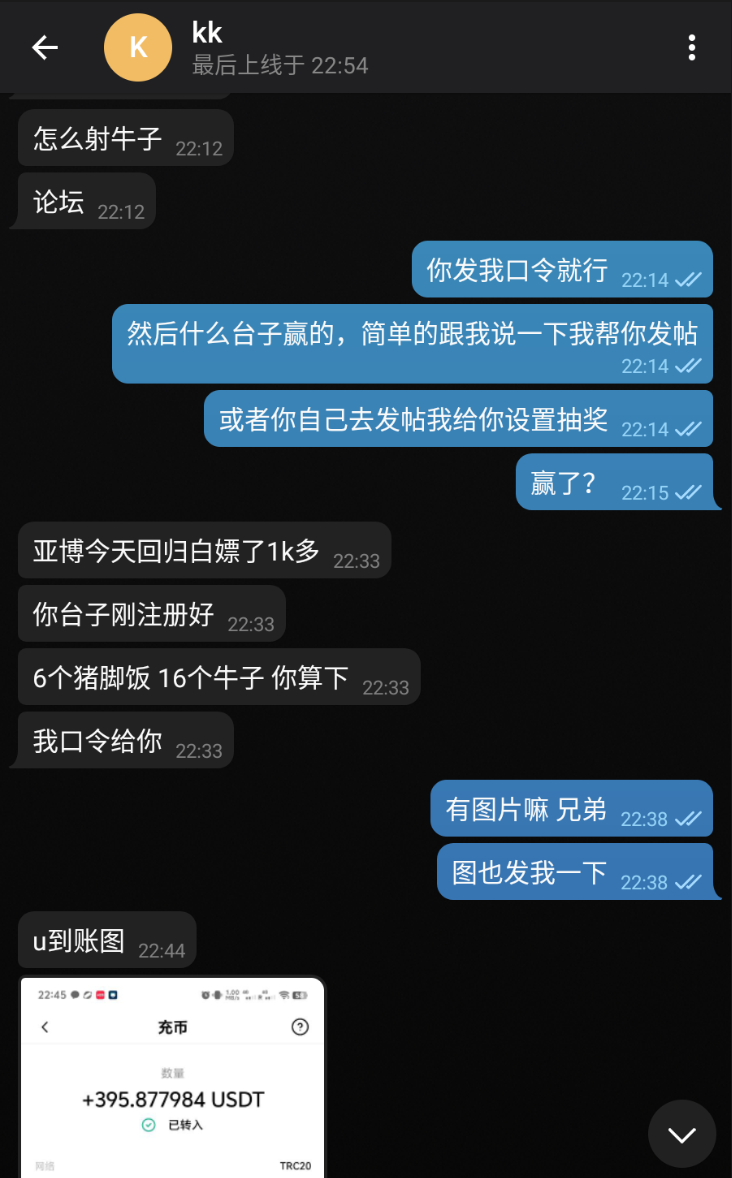The width and height of the screenshot is (732, 1178).
Task: Jump to the latest message
Action: point(682,1134)
